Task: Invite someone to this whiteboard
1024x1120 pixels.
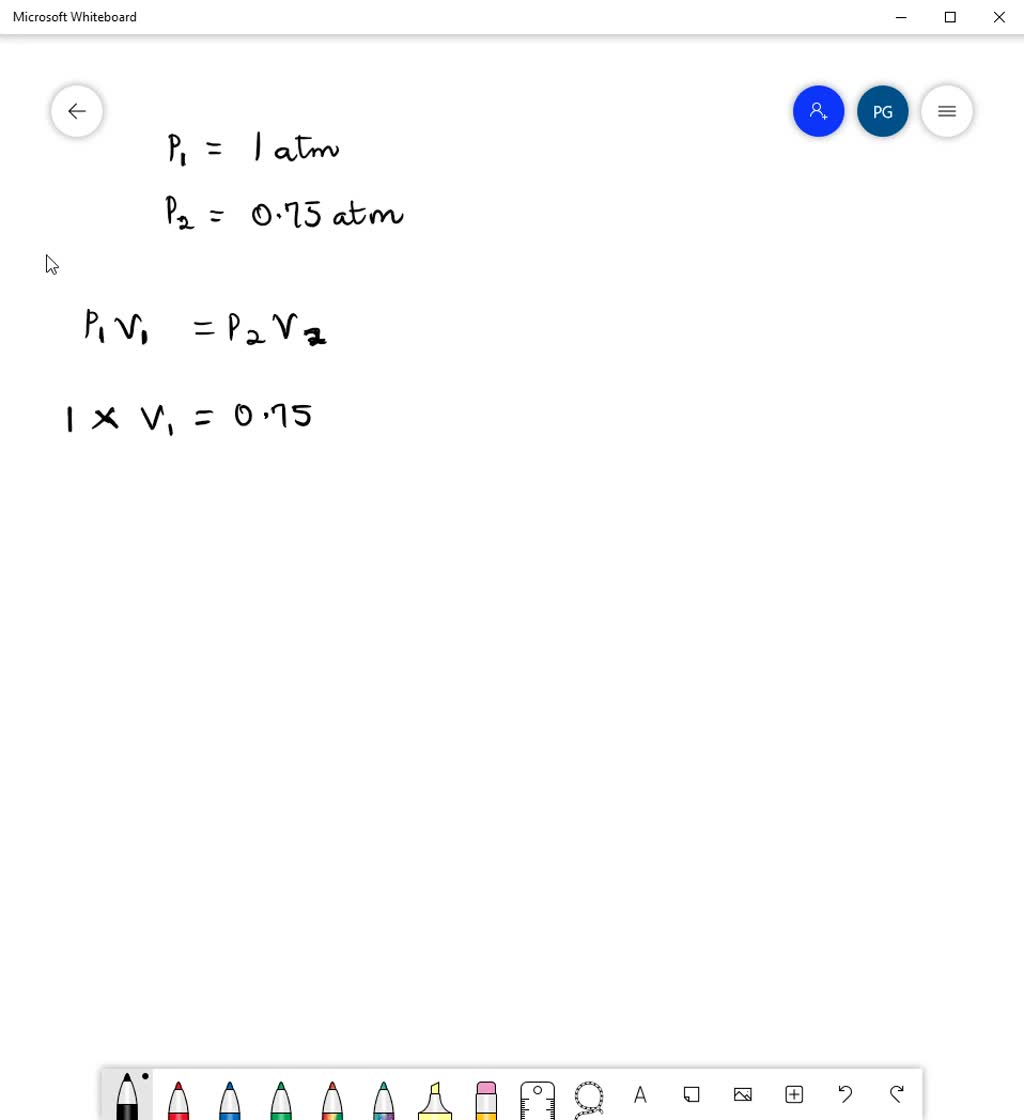Action: tap(818, 111)
